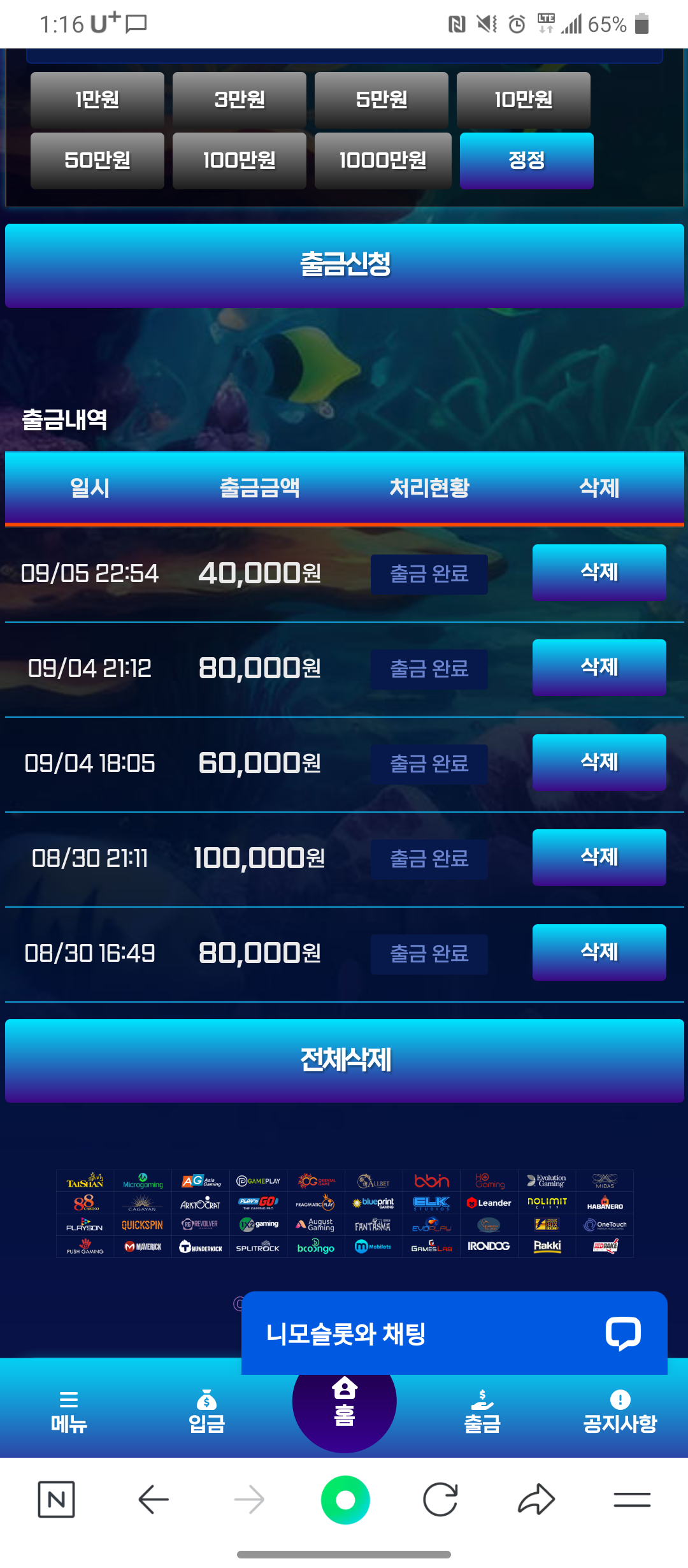Go back with the browser back arrow
The height and width of the screenshot is (1568, 688).
tap(154, 1499)
